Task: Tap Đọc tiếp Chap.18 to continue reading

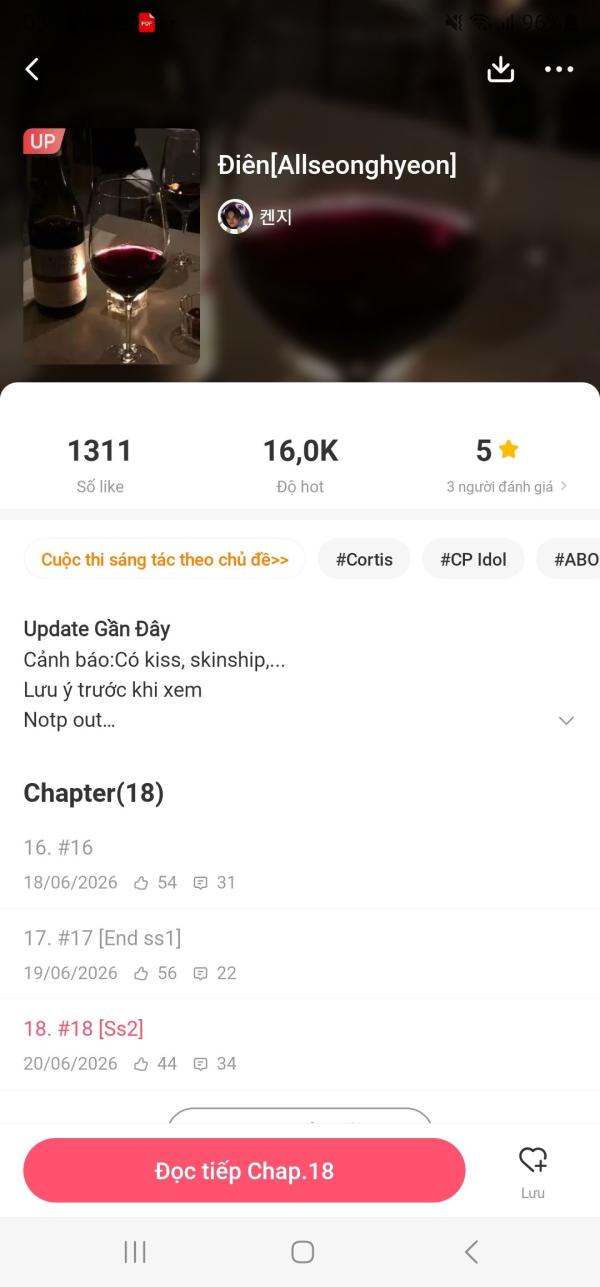Action: click(244, 1170)
